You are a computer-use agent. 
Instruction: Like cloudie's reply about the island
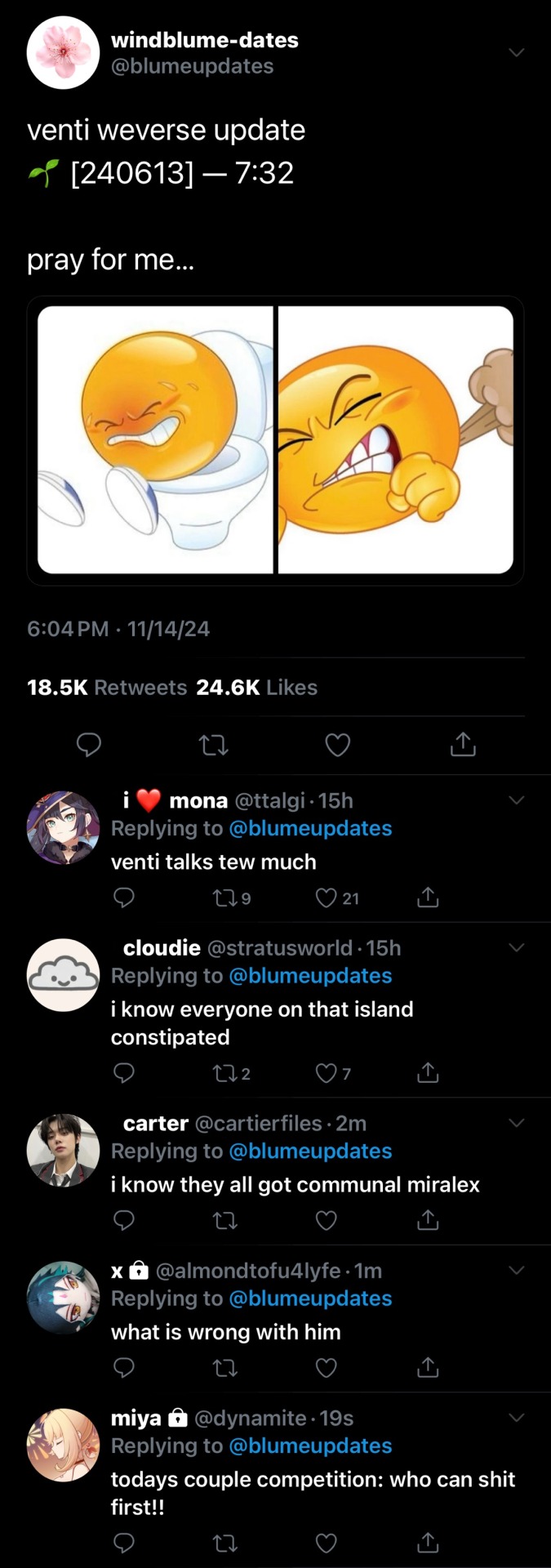[327, 1073]
